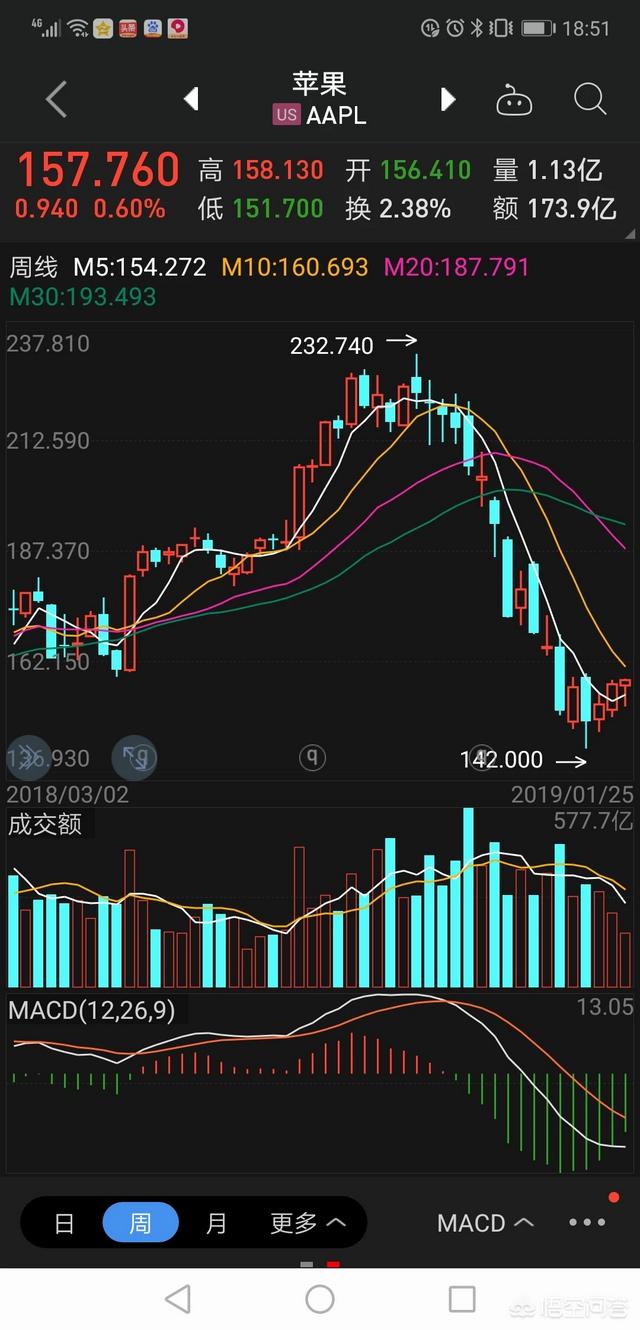Image resolution: width=640 pixels, height=1330 pixels.
Task: Go back using the top-left arrow
Action: tap(57, 99)
